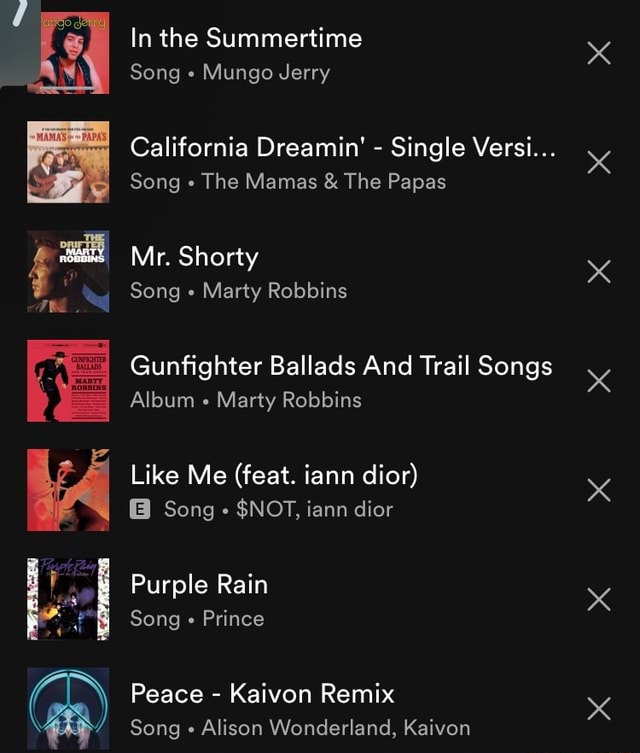Remove In the Summertime from recent searches
This screenshot has height=753, width=640.
[x=598, y=54]
